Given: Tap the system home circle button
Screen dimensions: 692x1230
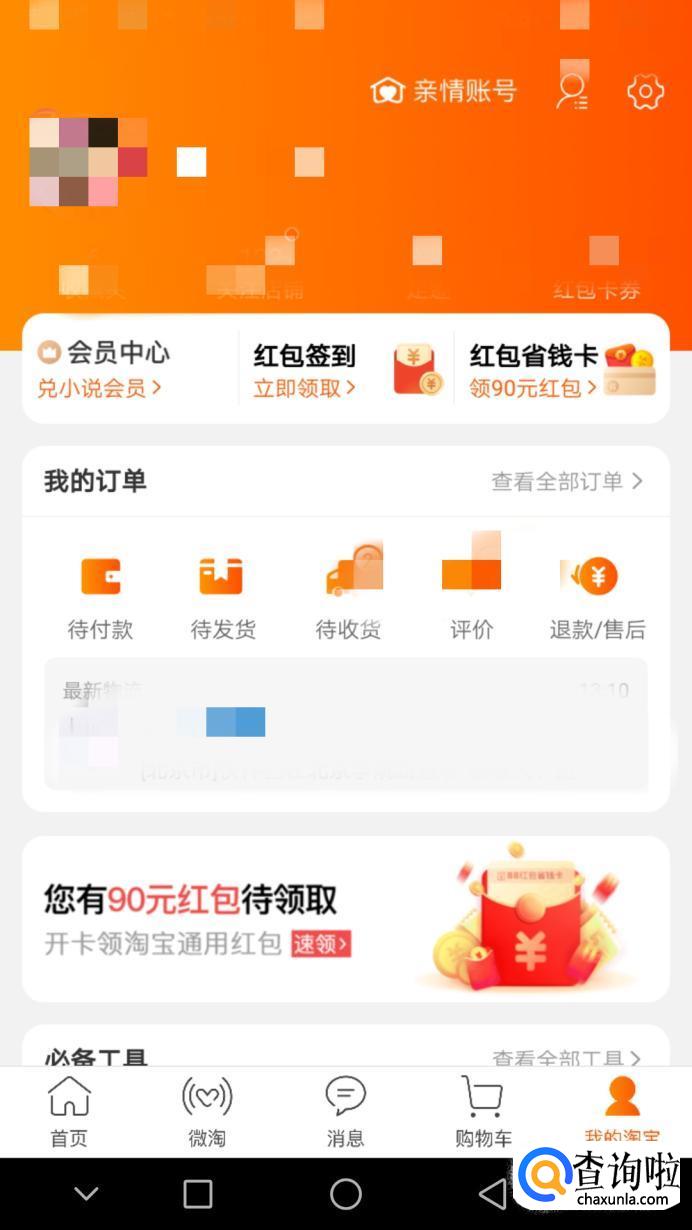Looking at the screenshot, I should coord(346,1193).
